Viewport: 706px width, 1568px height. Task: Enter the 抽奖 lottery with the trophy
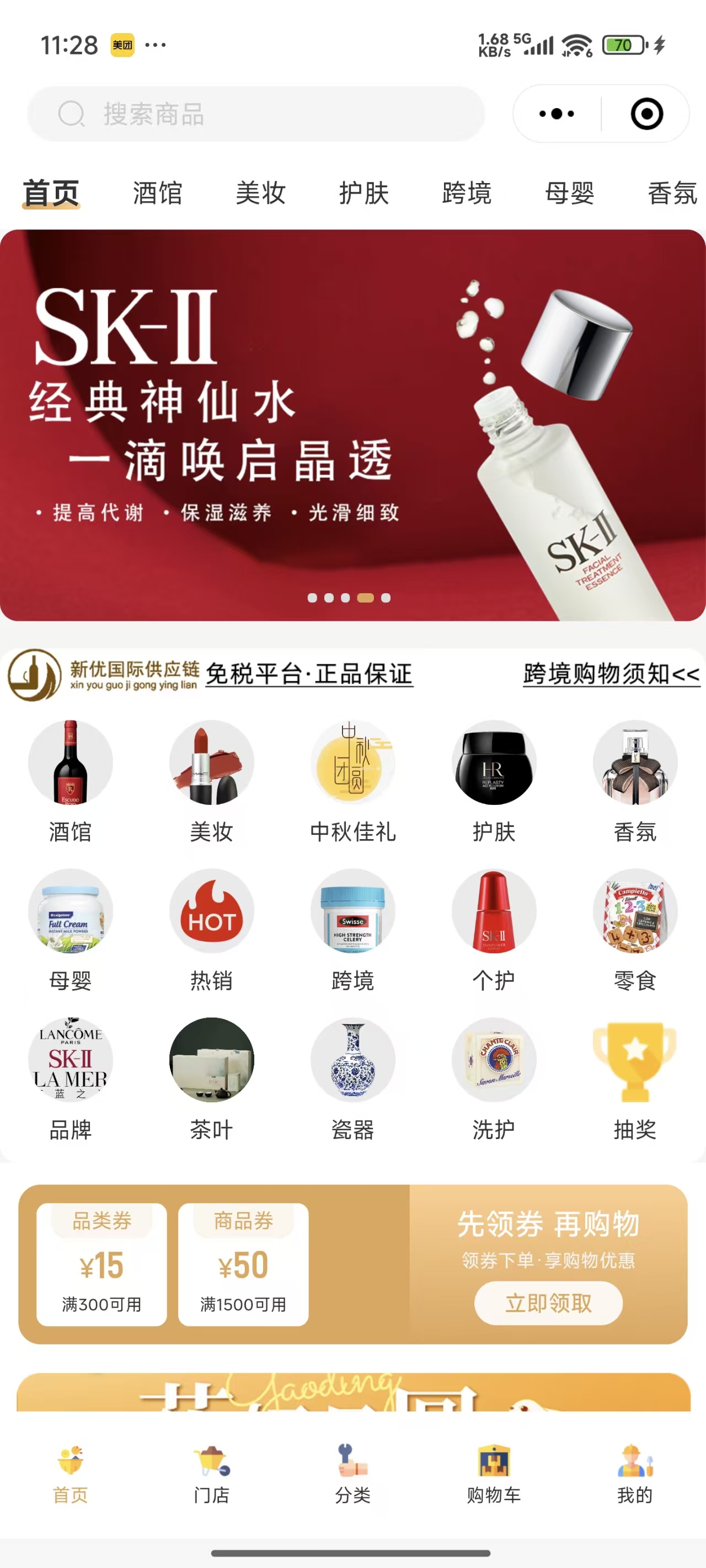[x=635, y=1077]
